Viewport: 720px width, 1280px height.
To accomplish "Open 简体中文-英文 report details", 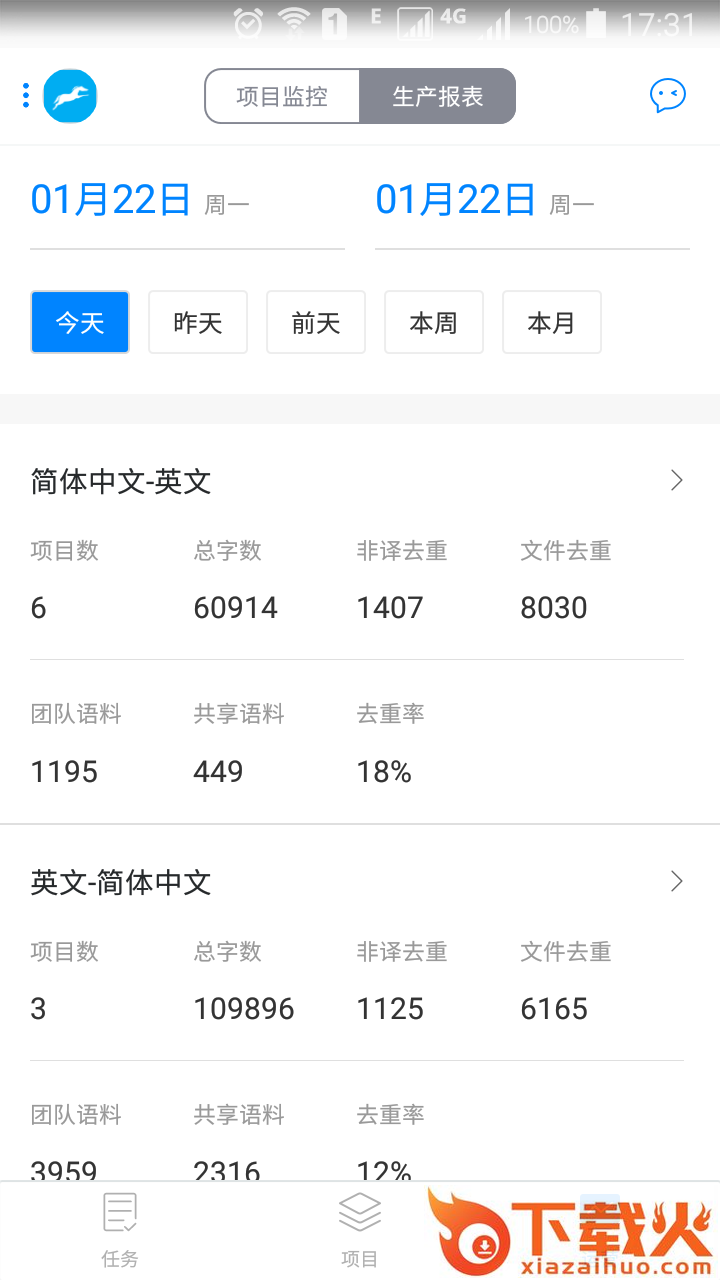I will click(360, 481).
